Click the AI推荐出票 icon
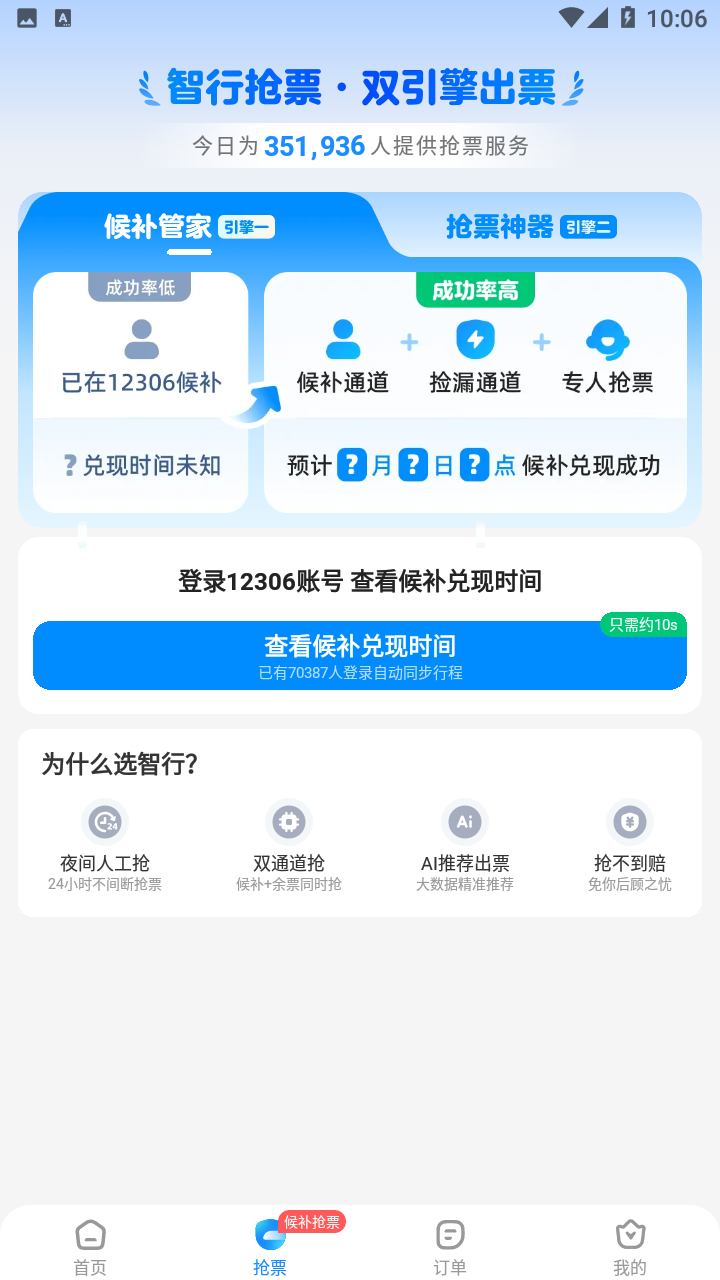The image size is (720, 1280). click(464, 820)
